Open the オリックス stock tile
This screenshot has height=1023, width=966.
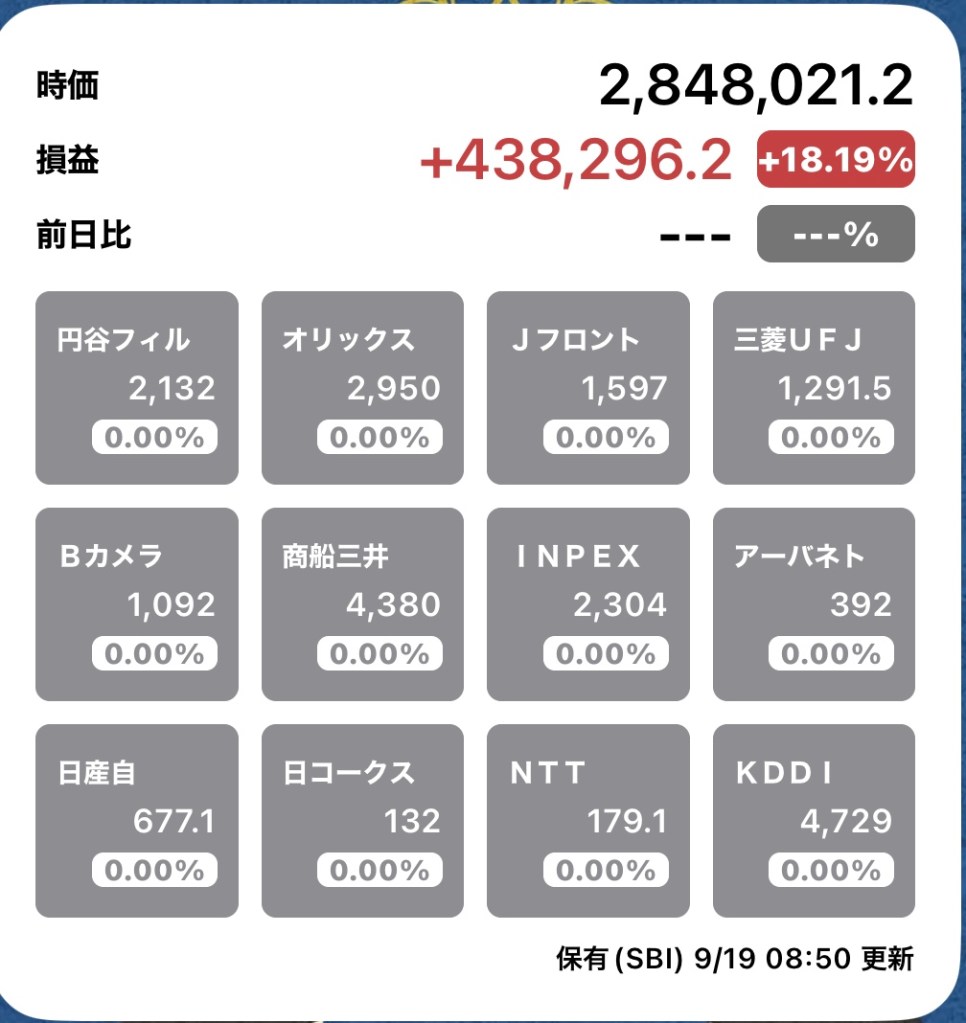click(x=362, y=388)
